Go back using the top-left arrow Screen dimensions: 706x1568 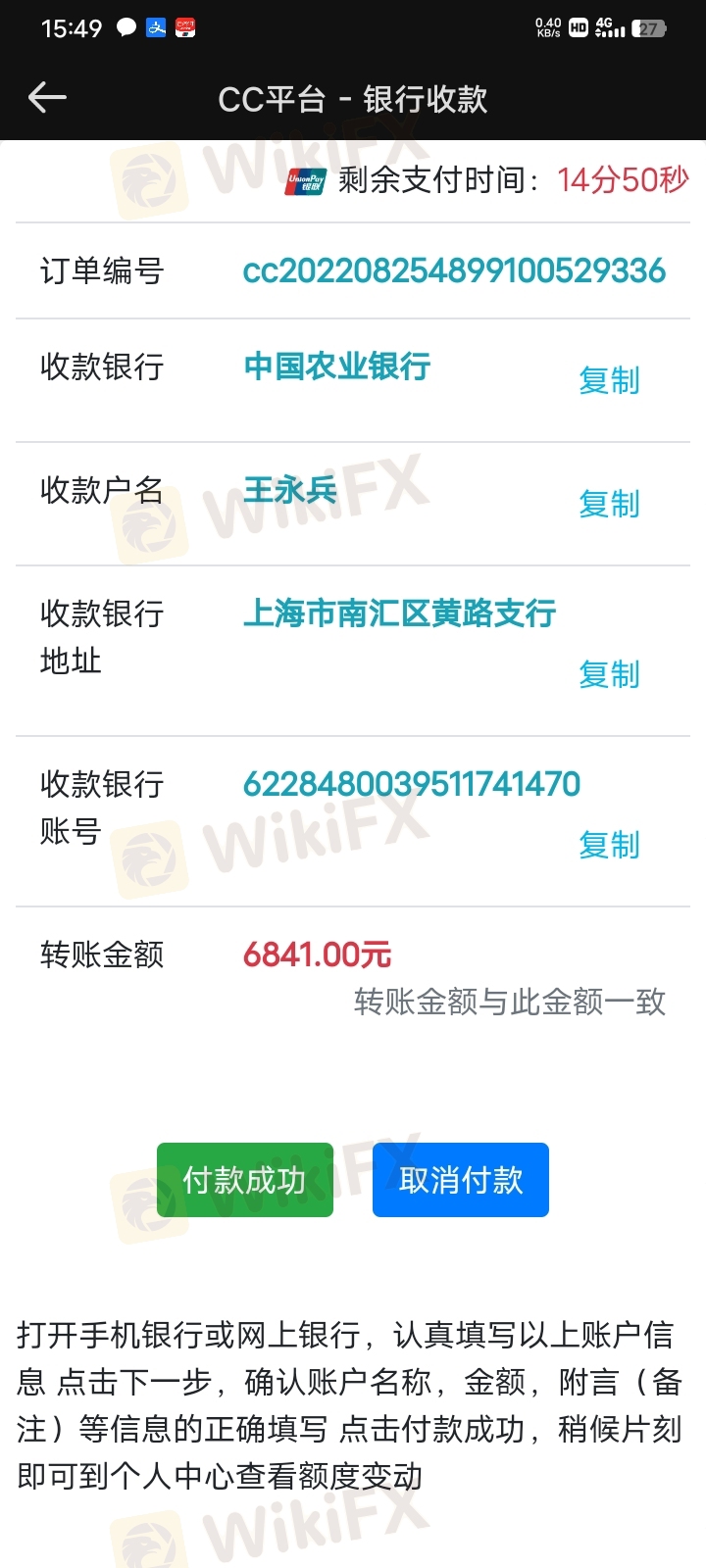(47, 97)
